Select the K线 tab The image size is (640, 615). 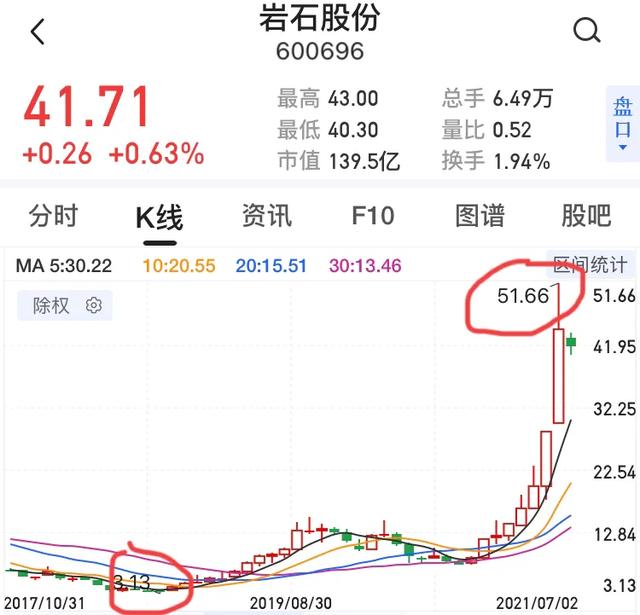point(159,217)
